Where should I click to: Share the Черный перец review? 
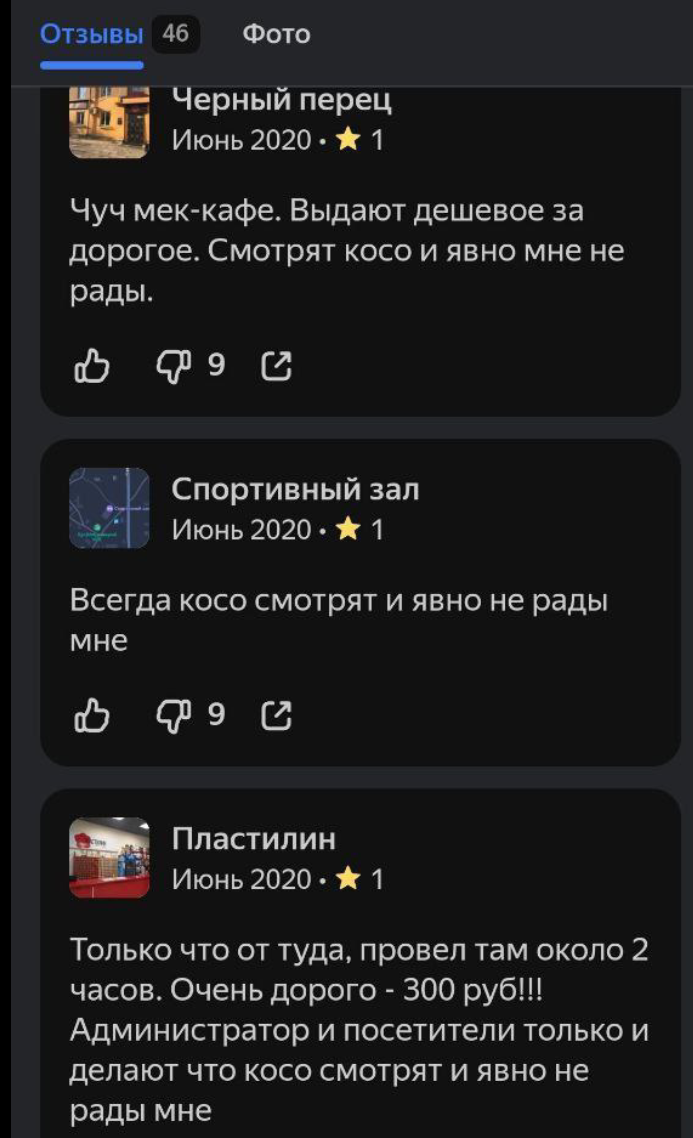tap(276, 368)
